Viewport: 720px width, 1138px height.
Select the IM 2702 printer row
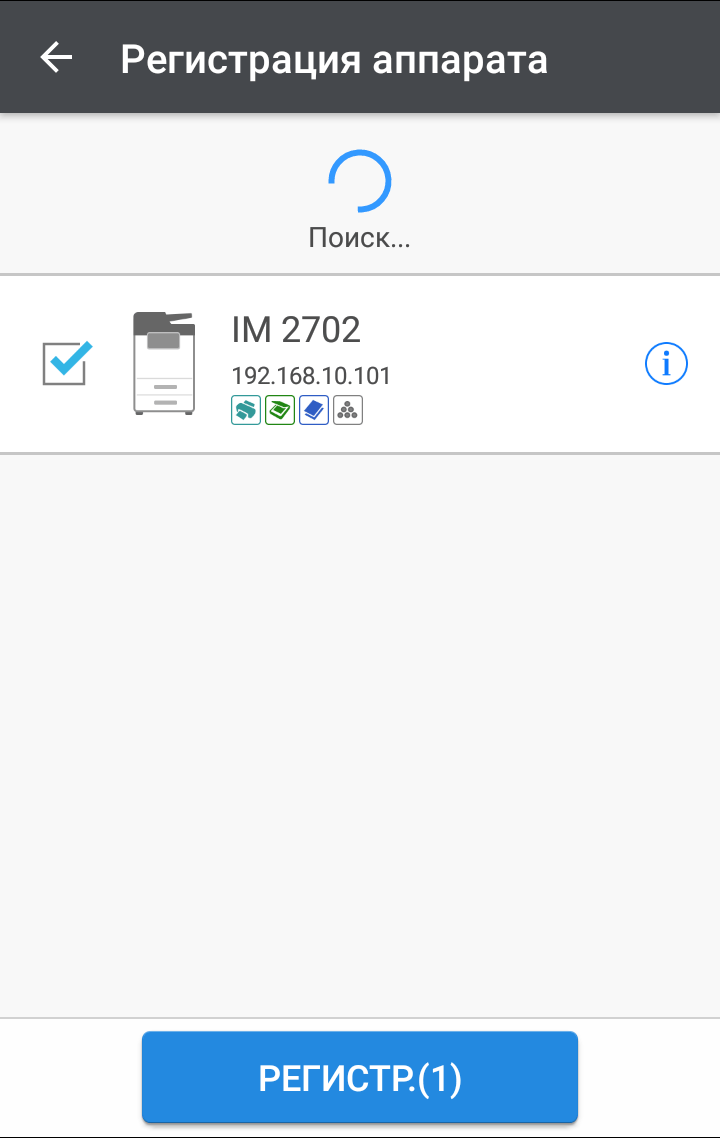point(400,364)
